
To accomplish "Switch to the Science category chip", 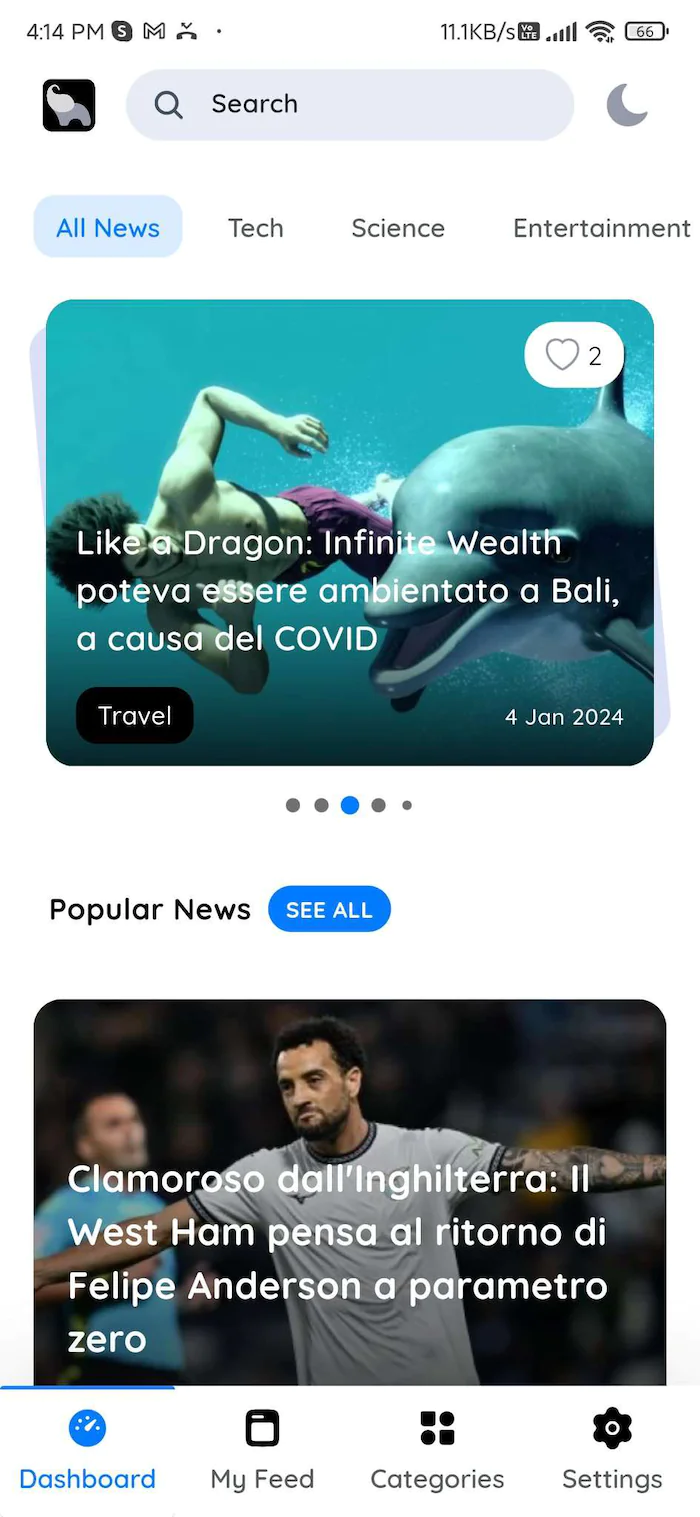I will click(398, 228).
